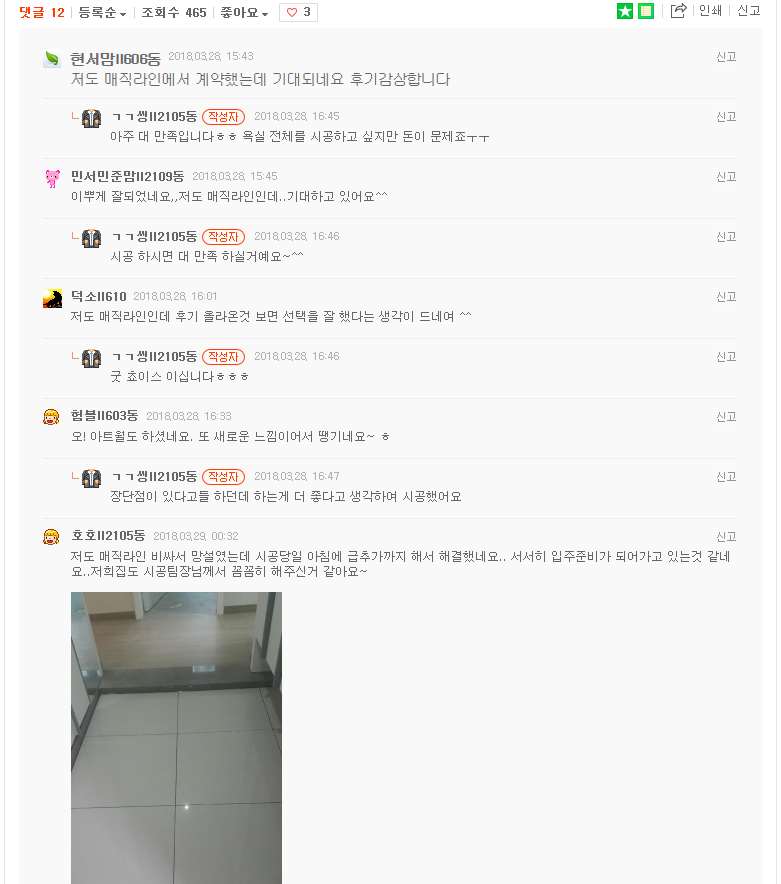Report 호호II2105동's comment
Viewport: 781px width, 884px height.
coord(726,537)
